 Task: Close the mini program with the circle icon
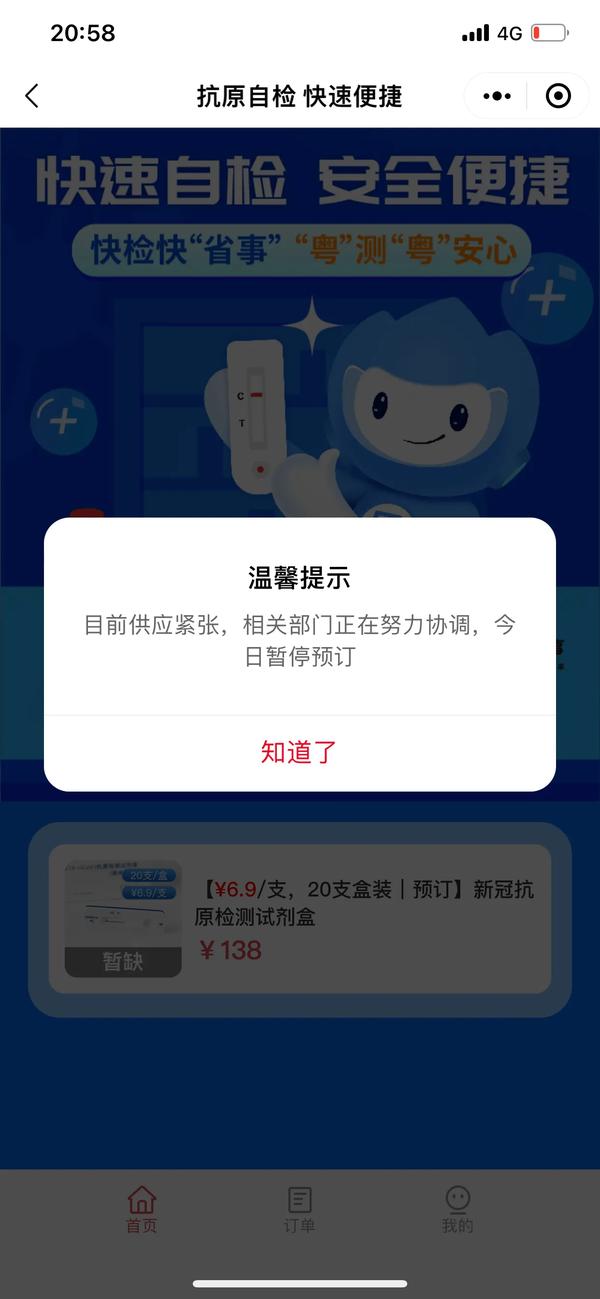coord(558,96)
